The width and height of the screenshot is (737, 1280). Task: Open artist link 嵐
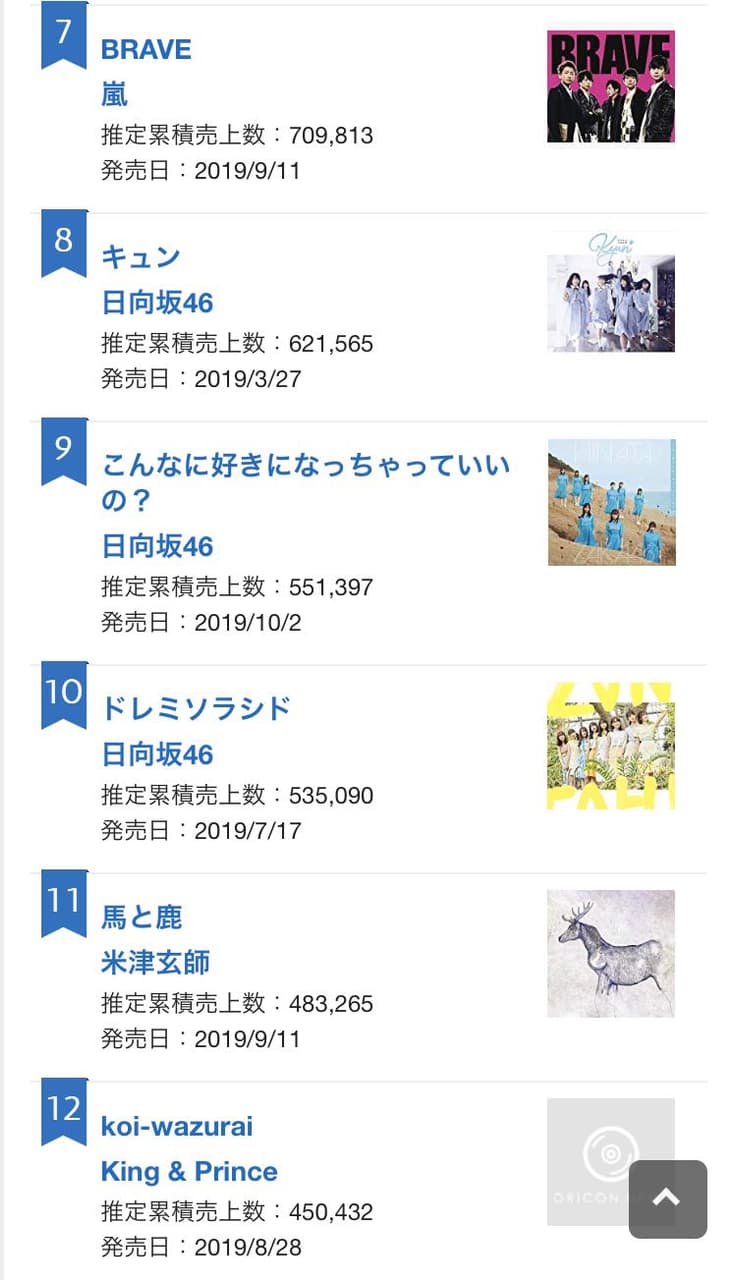pyautogui.click(x=114, y=95)
